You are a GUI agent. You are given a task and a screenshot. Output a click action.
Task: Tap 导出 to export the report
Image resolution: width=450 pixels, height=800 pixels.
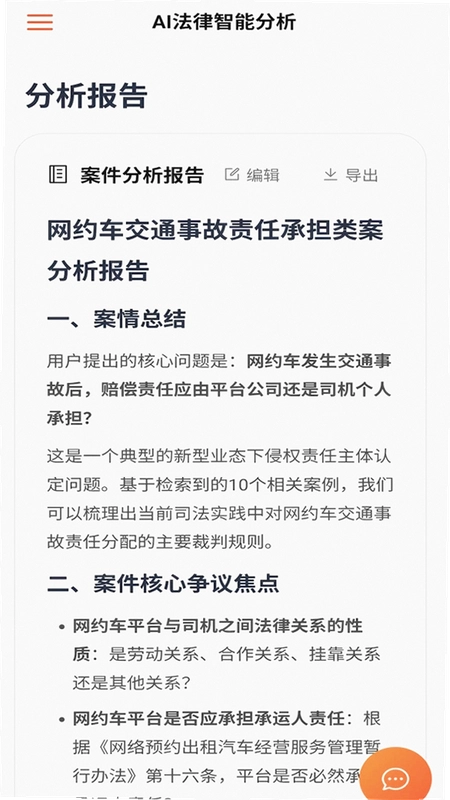(x=351, y=175)
